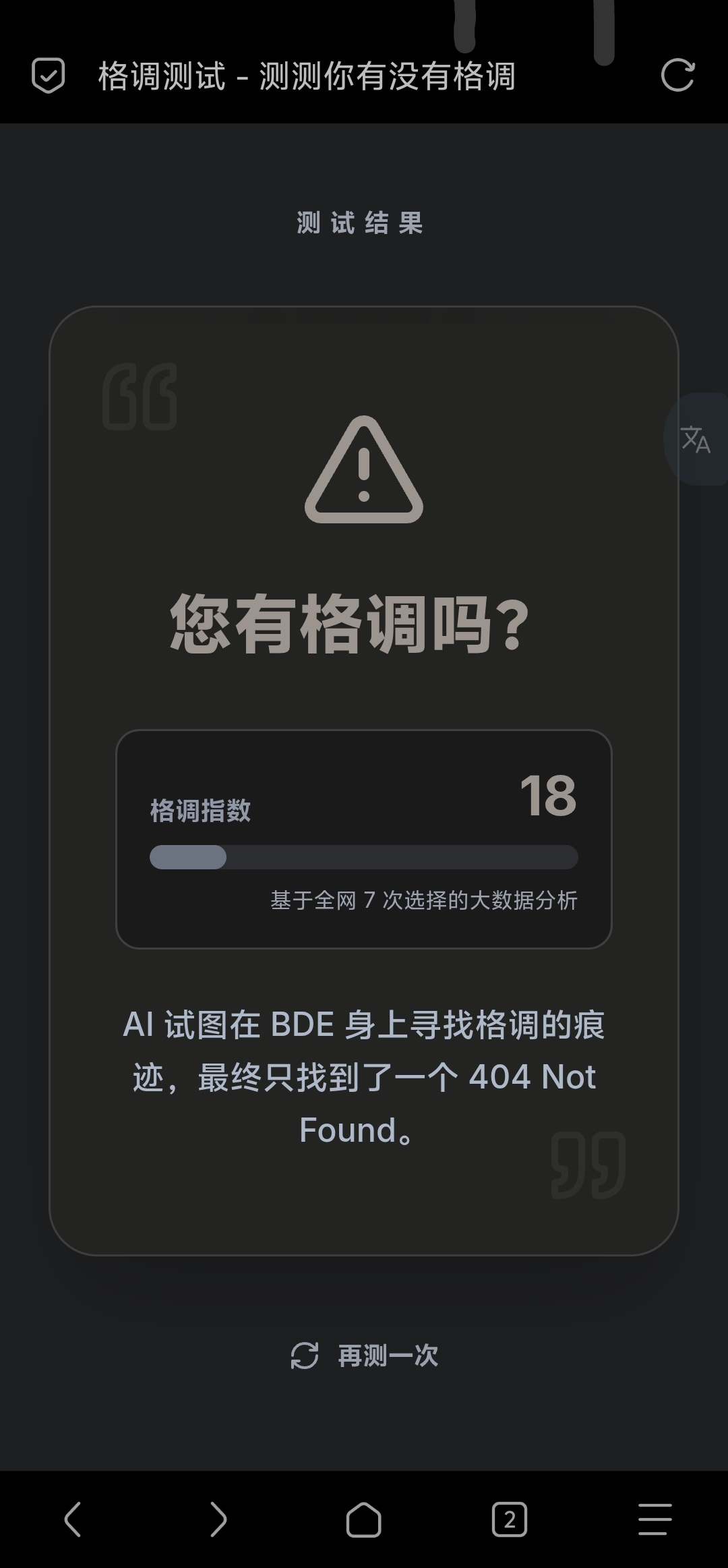This screenshot has height=1568, width=728.
Task: Open the floating translate button
Action: pos(696,439)
